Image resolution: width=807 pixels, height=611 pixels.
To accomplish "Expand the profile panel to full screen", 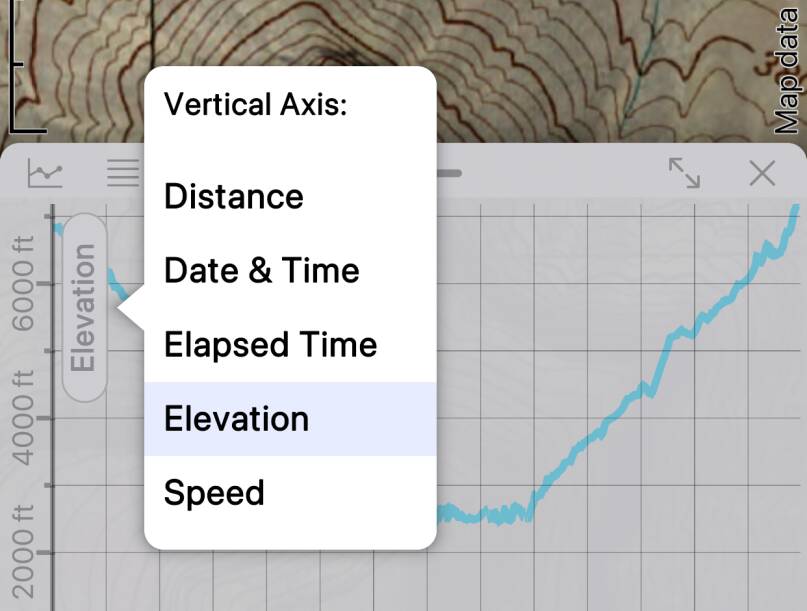I will pyautogui.click(x=684, y=174).
